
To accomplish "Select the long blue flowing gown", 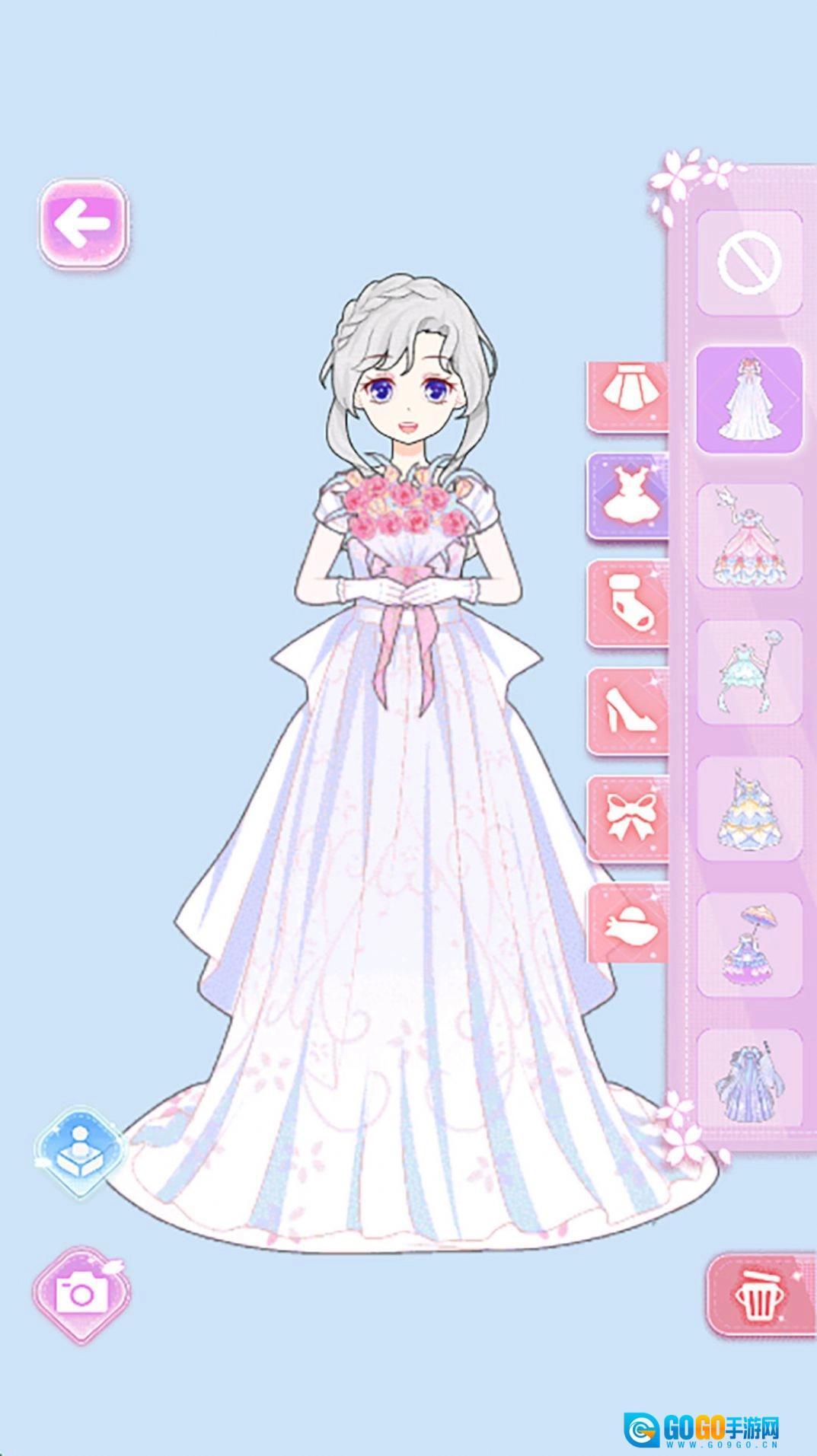I will (749, 1081).
